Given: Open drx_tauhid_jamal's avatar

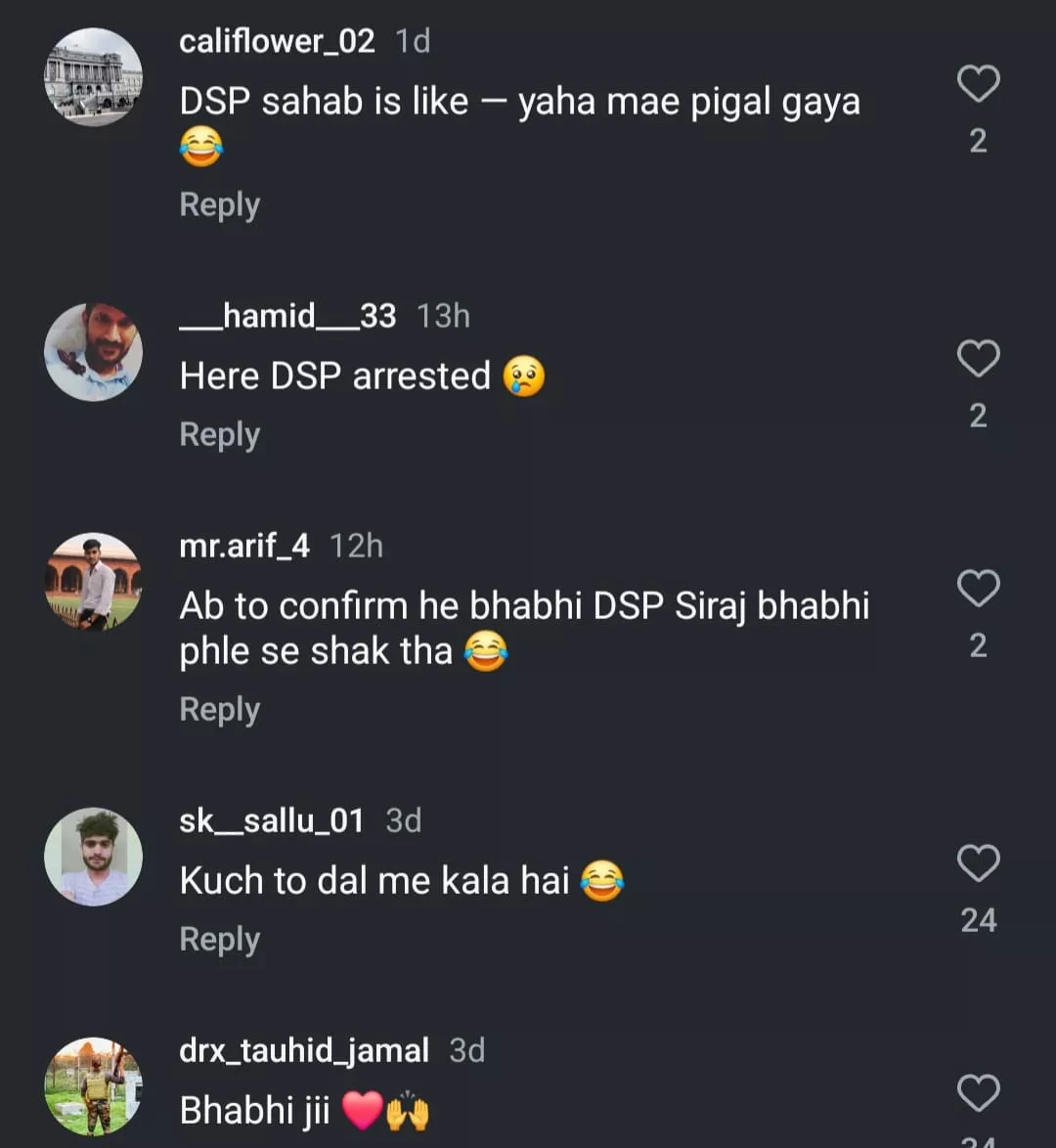Looking at the screenshot, I should pos(94,1086).
